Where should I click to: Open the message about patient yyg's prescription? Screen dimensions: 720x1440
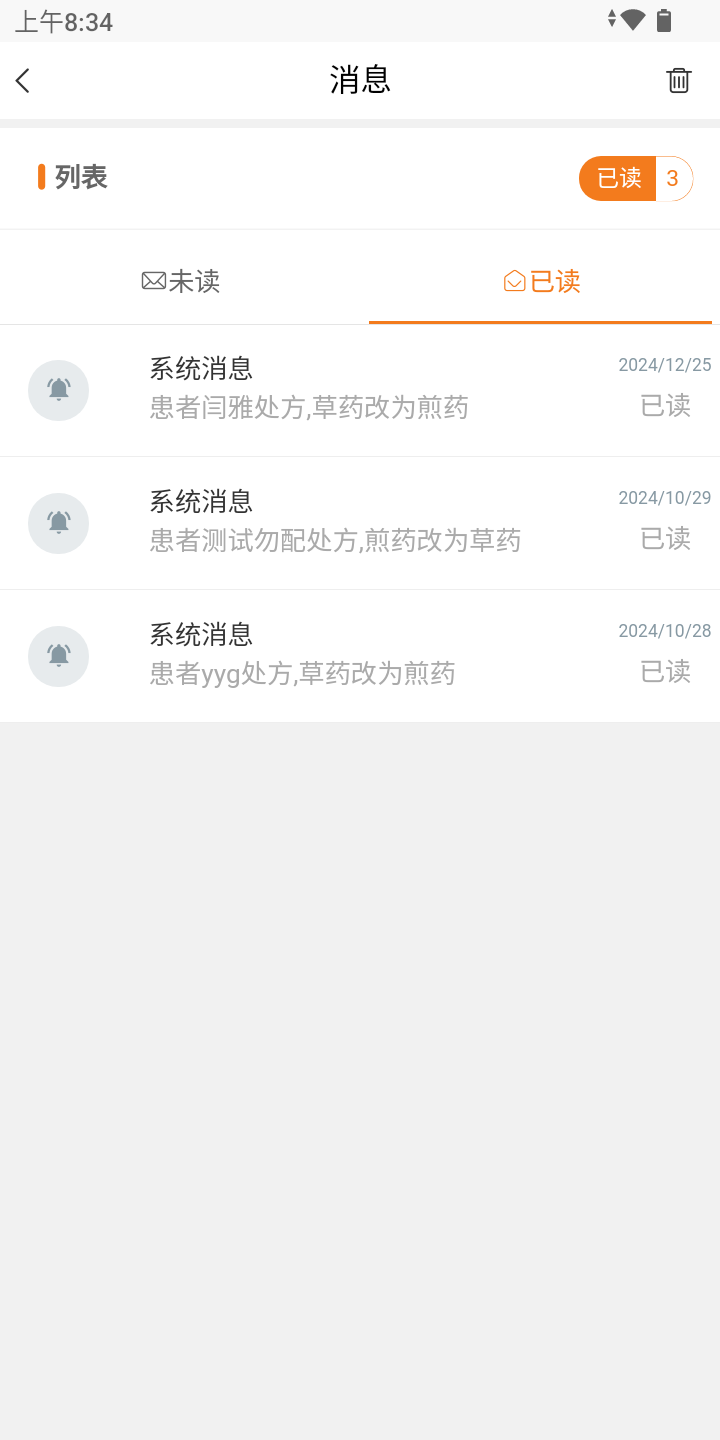[360, 656]
